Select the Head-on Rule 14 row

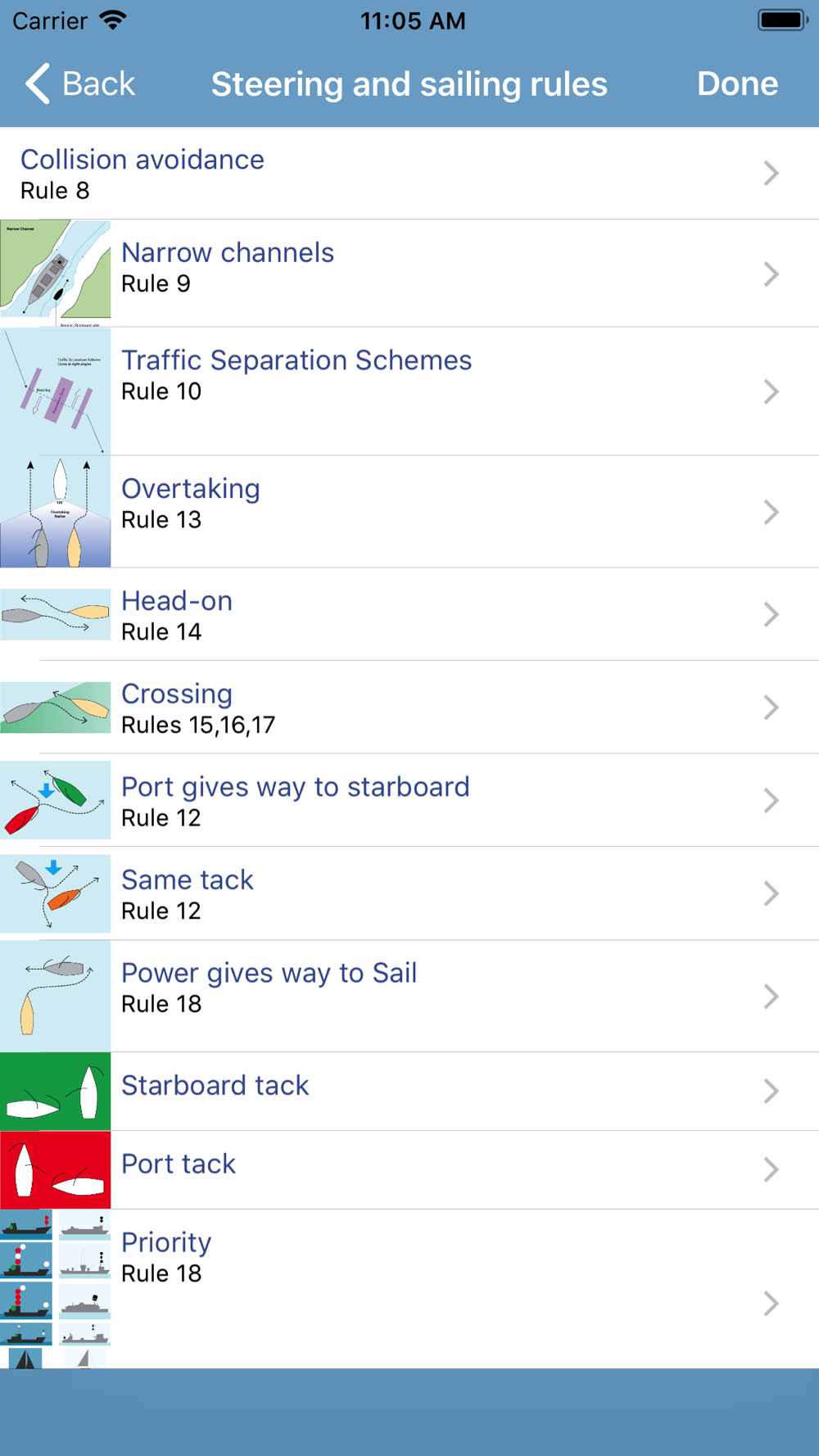409,614
